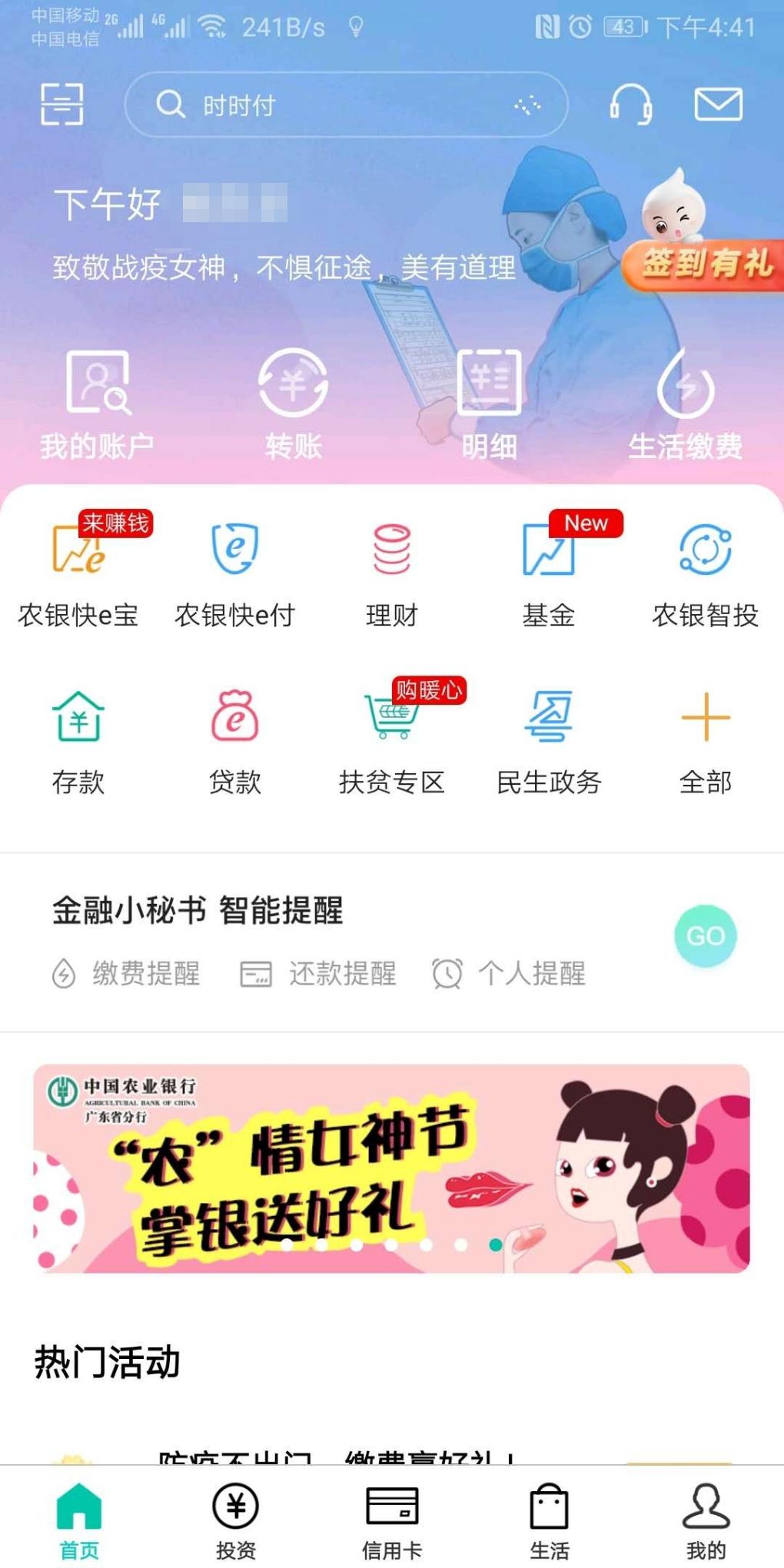This screenshot has height=1568, width=784.
Task: Open 贷款 loans
Action: point(235,739)
